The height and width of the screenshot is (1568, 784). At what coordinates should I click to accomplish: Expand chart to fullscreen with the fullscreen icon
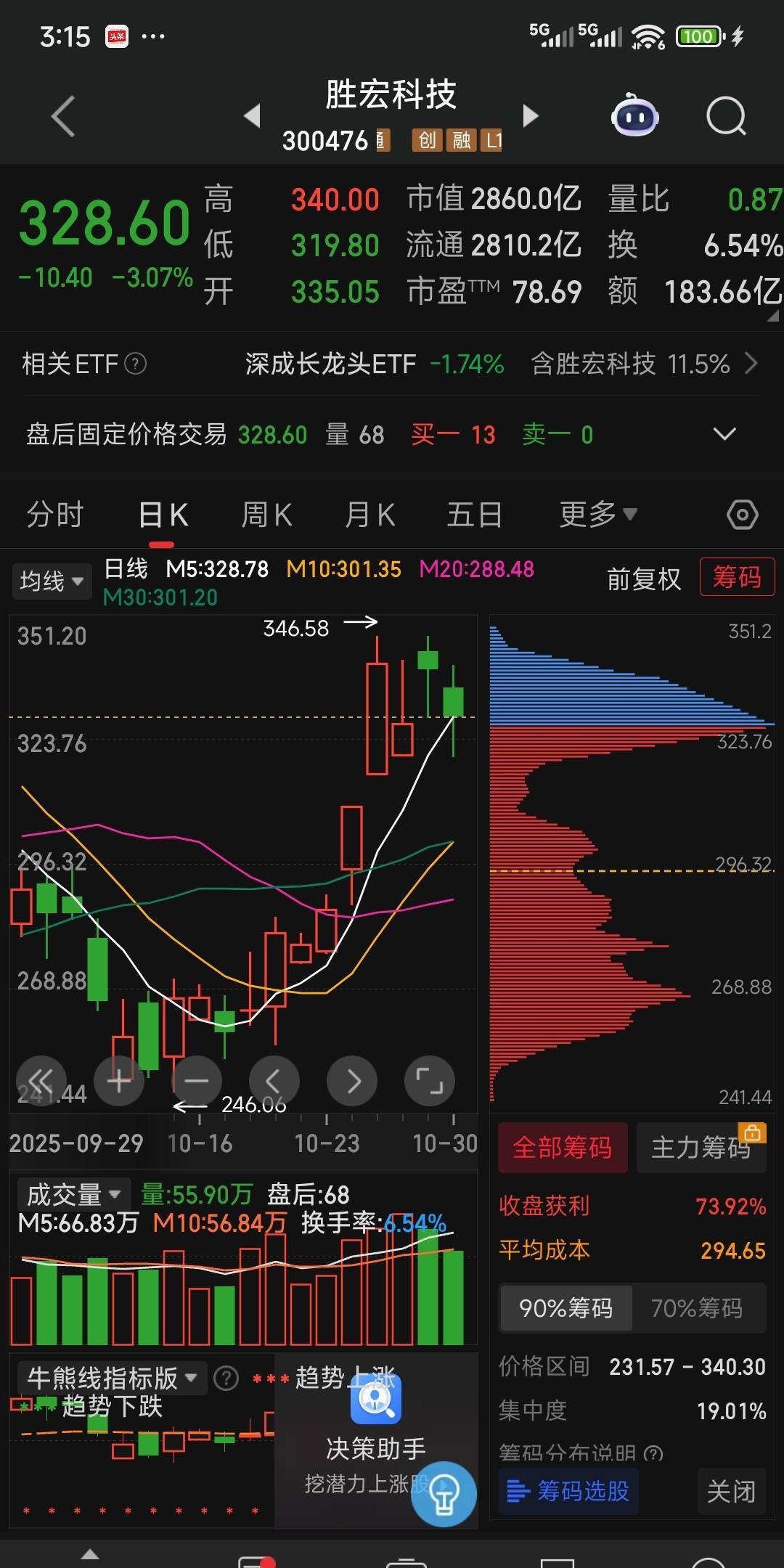430,1081
